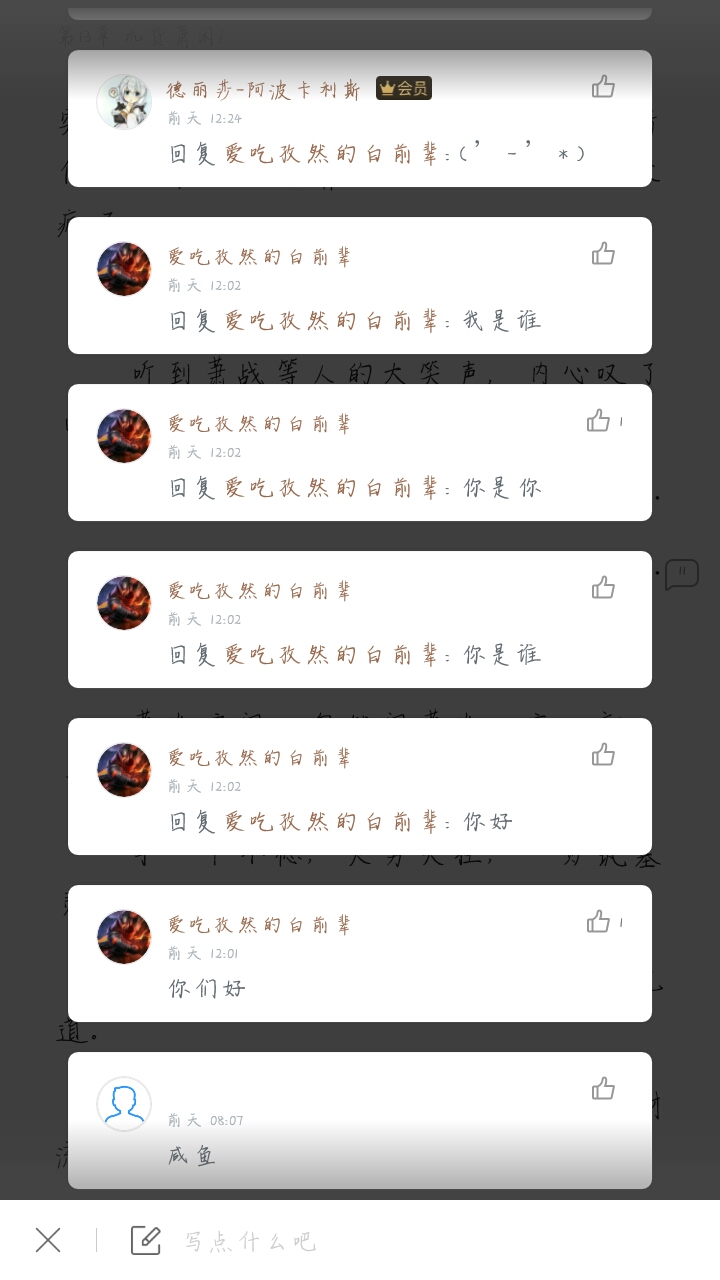Like the 咸鱼 comment
This screenshot has width=720, height=1280.
click(603, 1089)
